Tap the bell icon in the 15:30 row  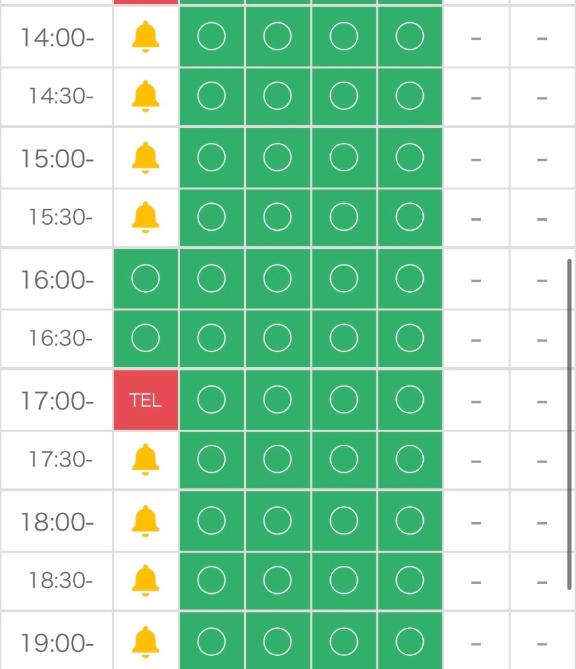click(145, 217)
